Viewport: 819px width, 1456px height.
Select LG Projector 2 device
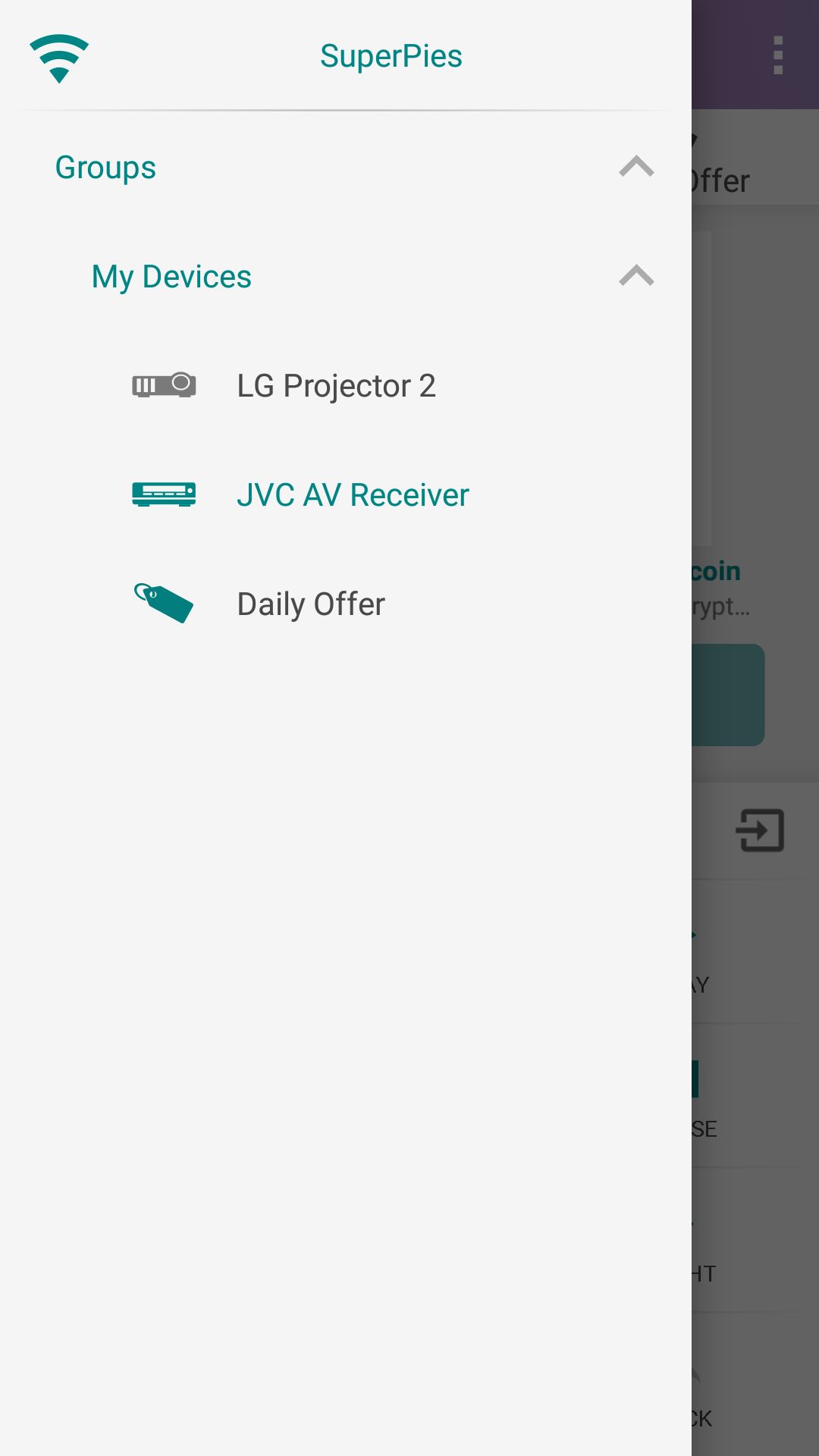(x=346, y=385)
